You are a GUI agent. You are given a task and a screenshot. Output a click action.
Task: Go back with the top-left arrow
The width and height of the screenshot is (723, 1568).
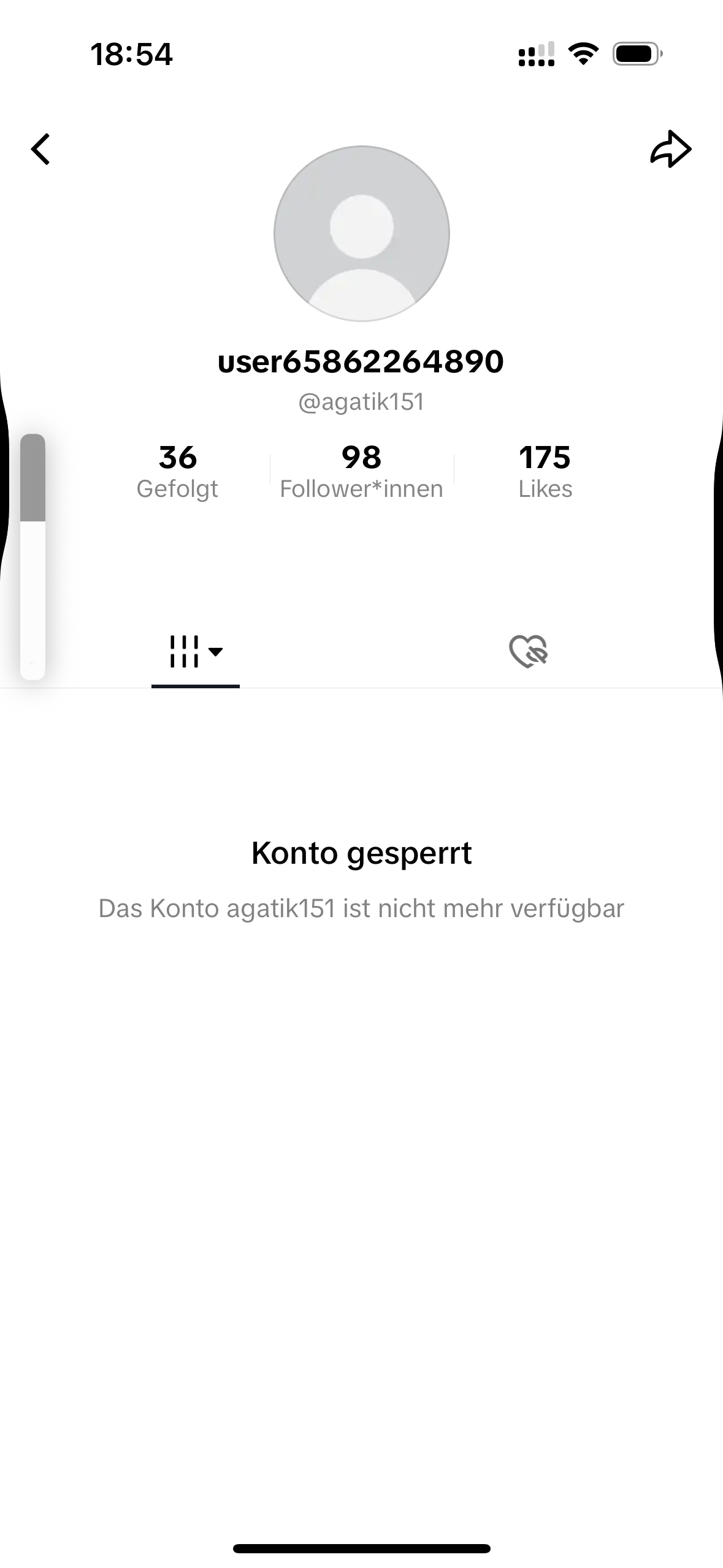[40, 150]
